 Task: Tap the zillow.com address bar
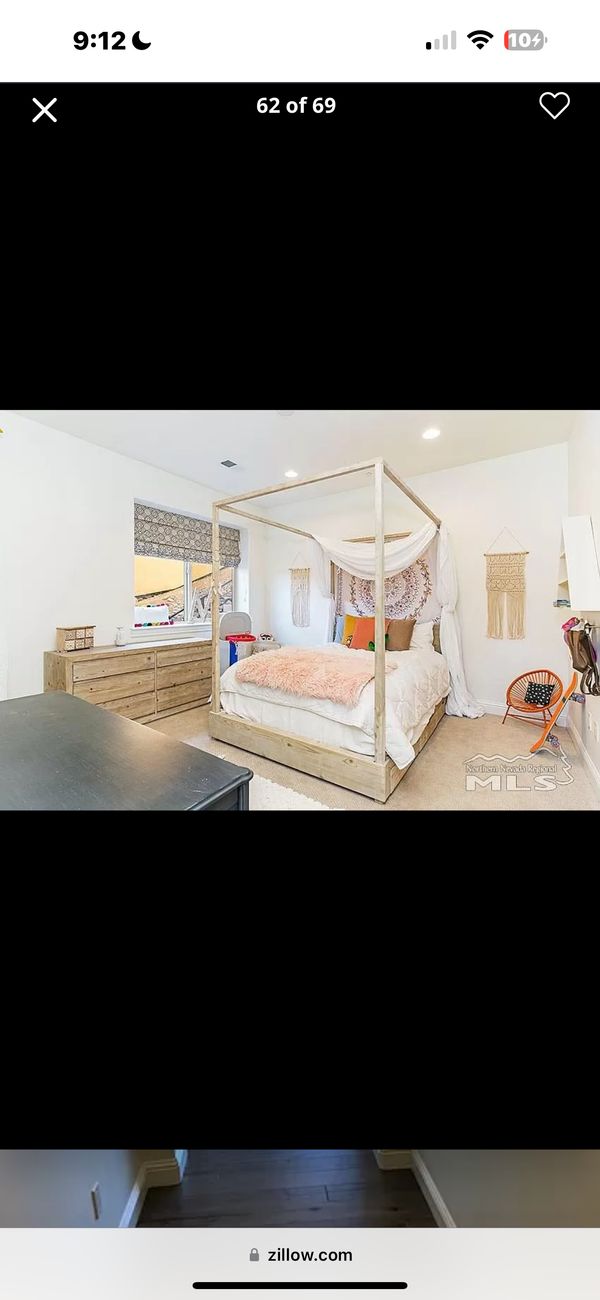(x=300, y=1255)
